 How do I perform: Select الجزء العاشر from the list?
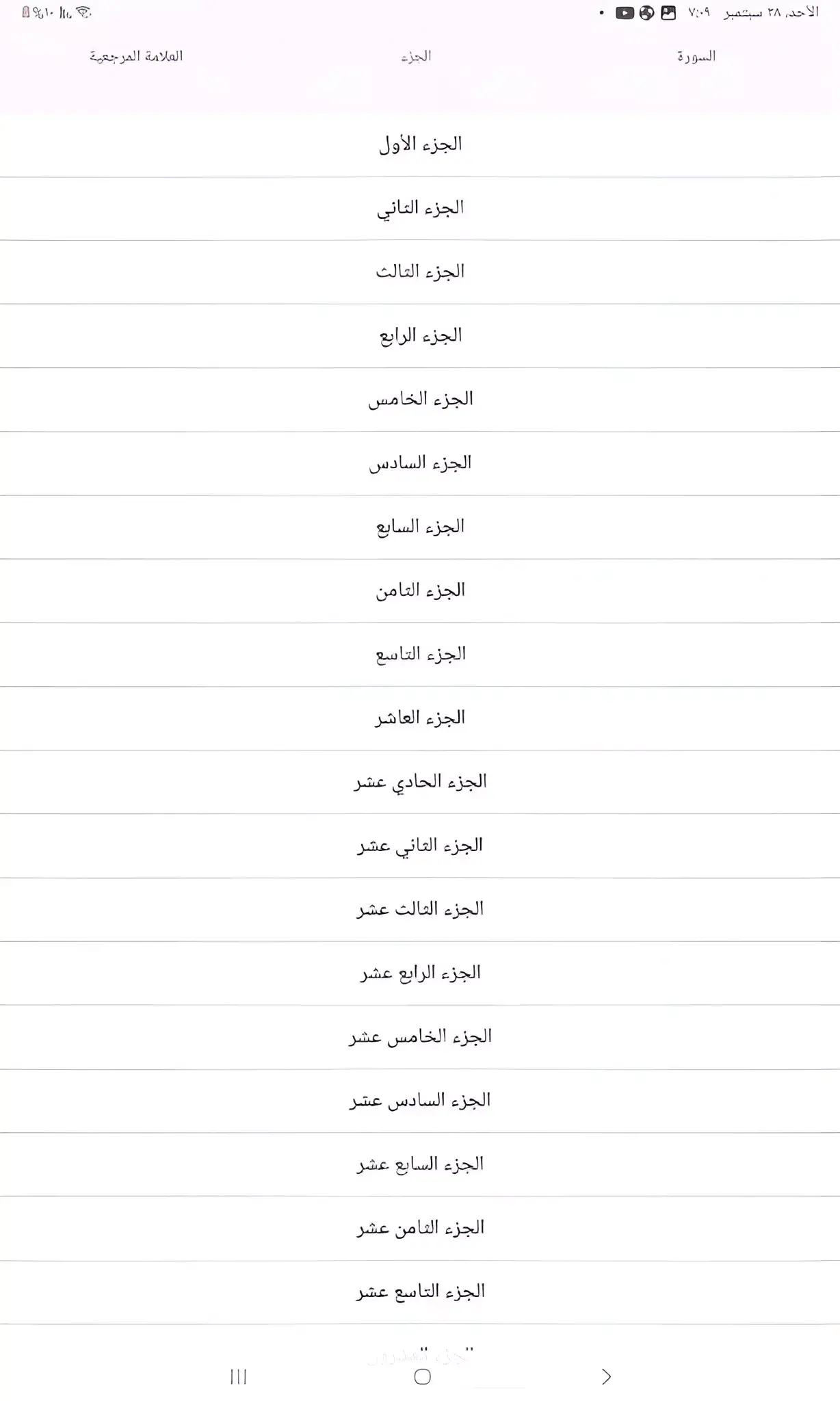[420, 717]
